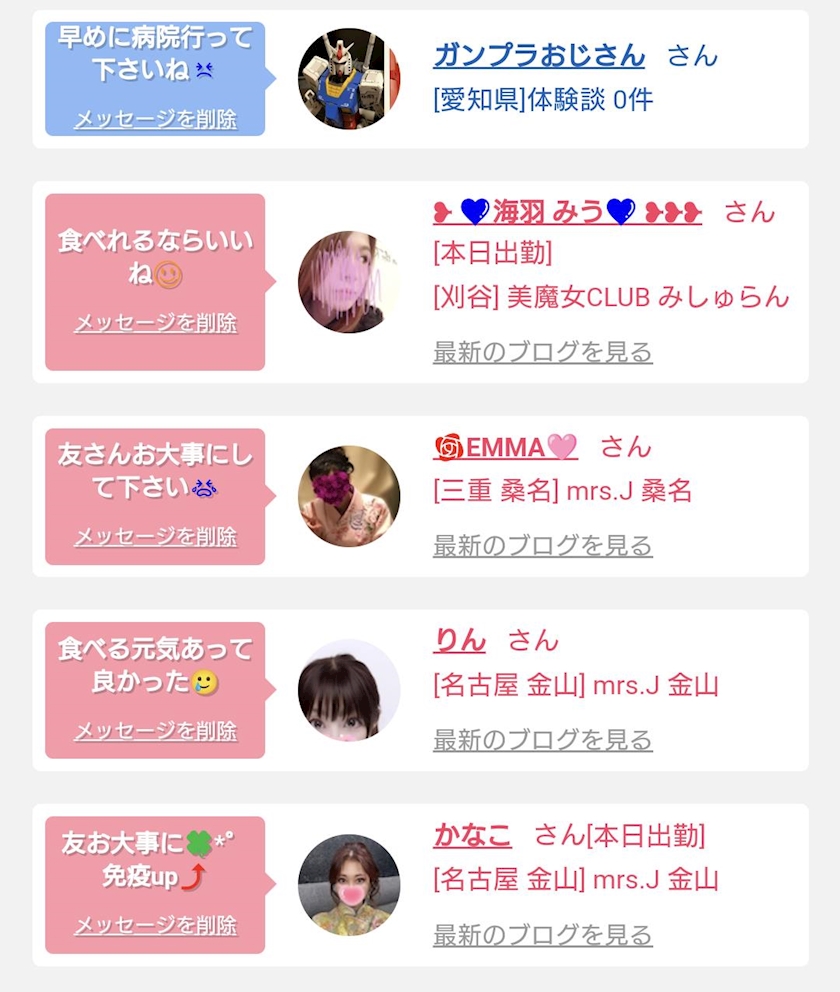Delete the message sent to かなこ
The image size is (840, 992).
coord(156,926)
